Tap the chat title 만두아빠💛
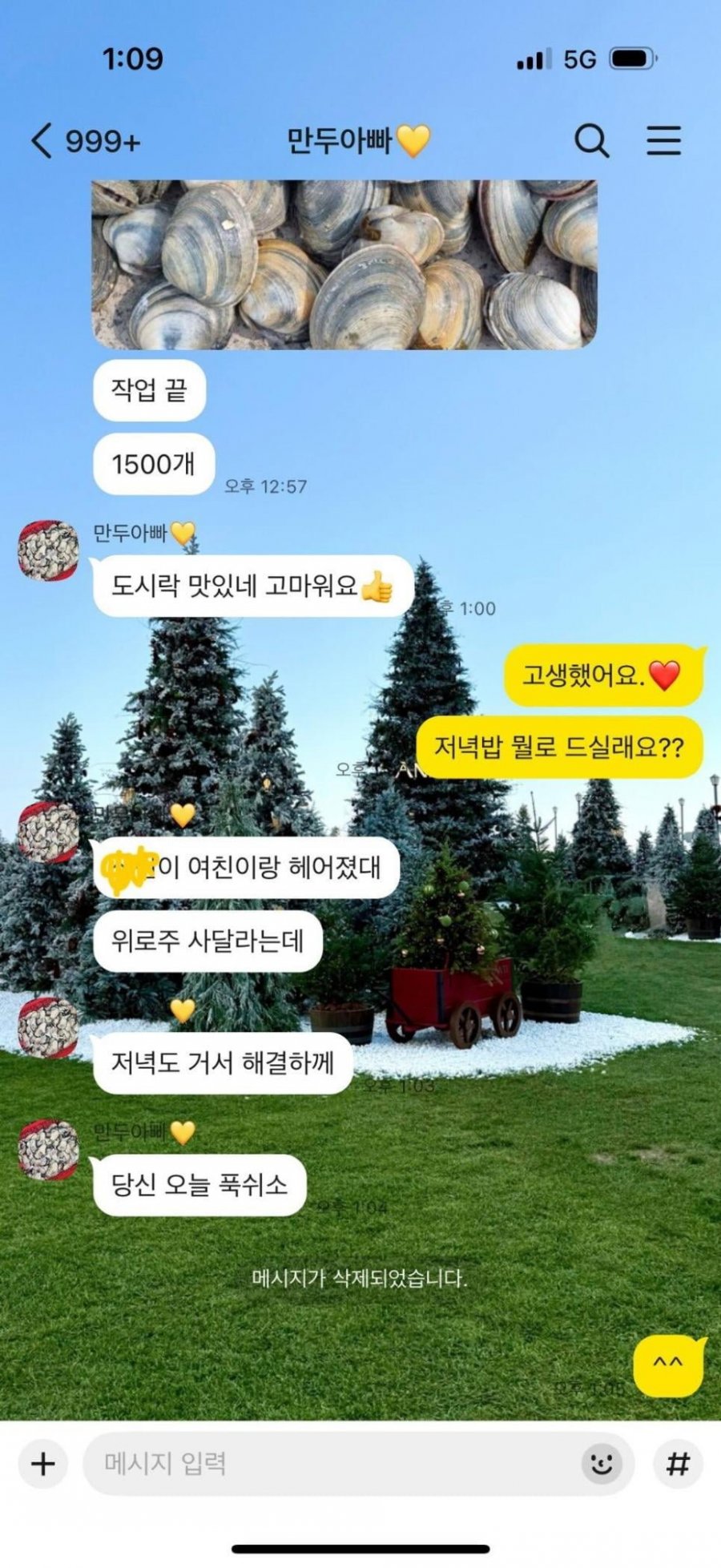 pyautogui.click(x=358, y=139)
